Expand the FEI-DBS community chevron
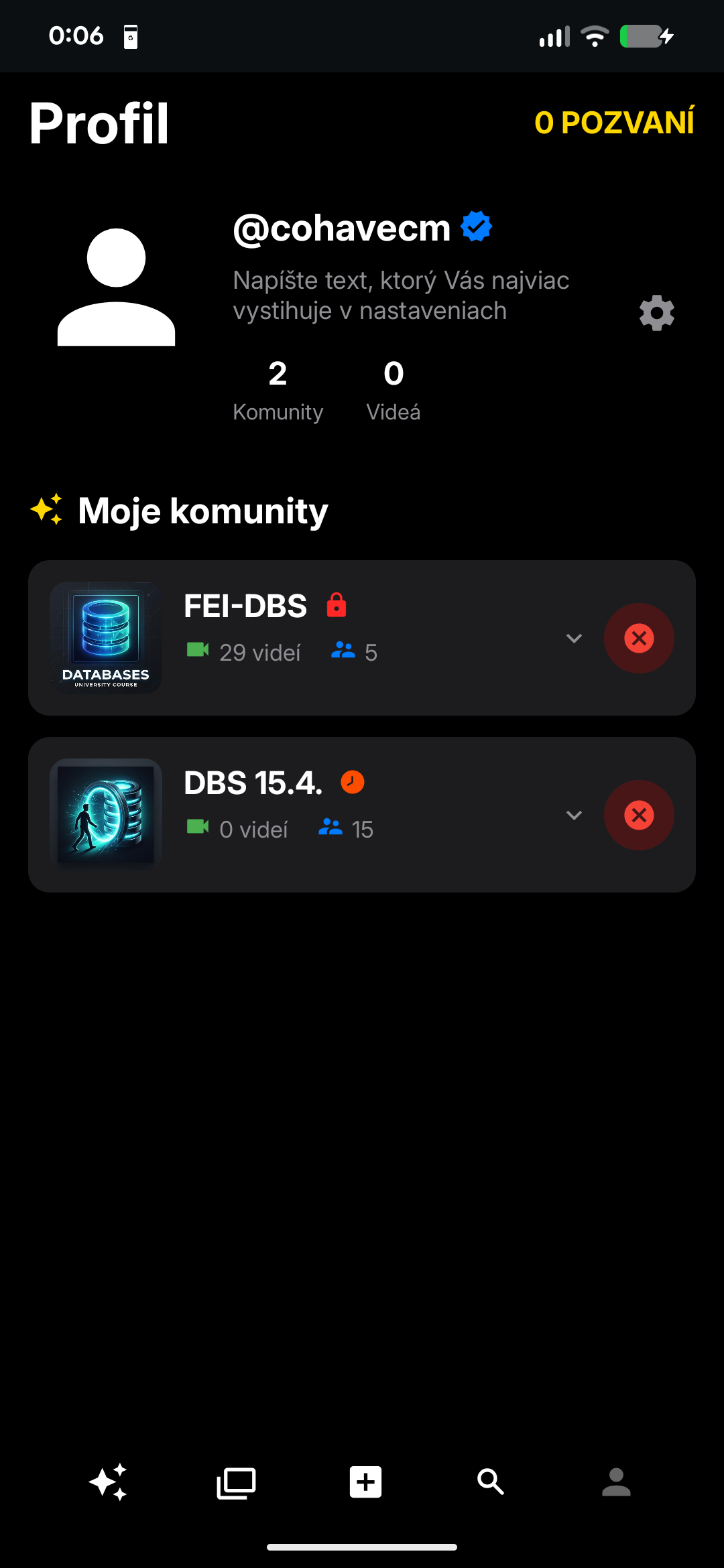This screenshot has width=724, height=1568. tap(574, 638)
